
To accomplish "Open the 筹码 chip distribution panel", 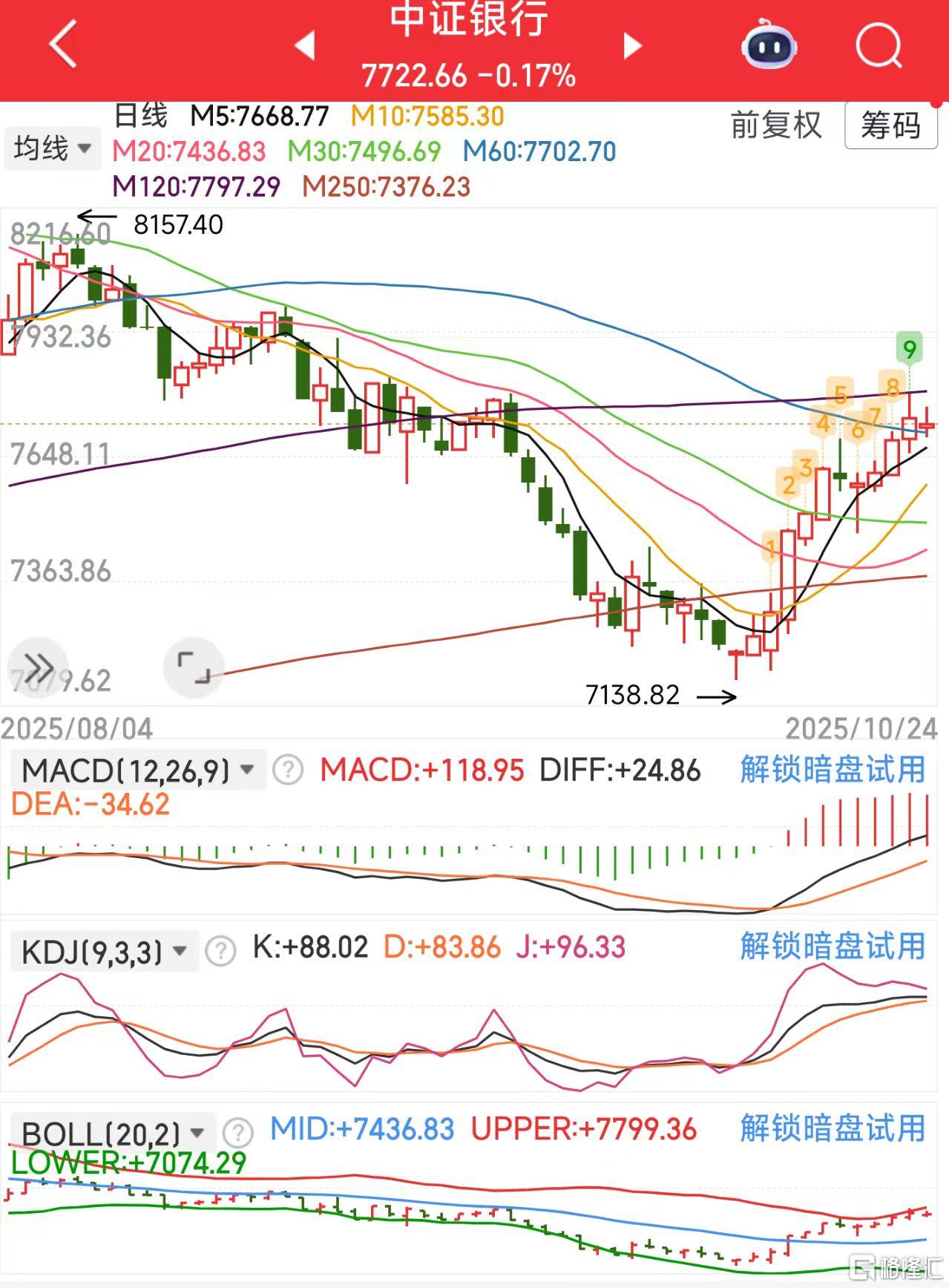I will click(890, 125).
